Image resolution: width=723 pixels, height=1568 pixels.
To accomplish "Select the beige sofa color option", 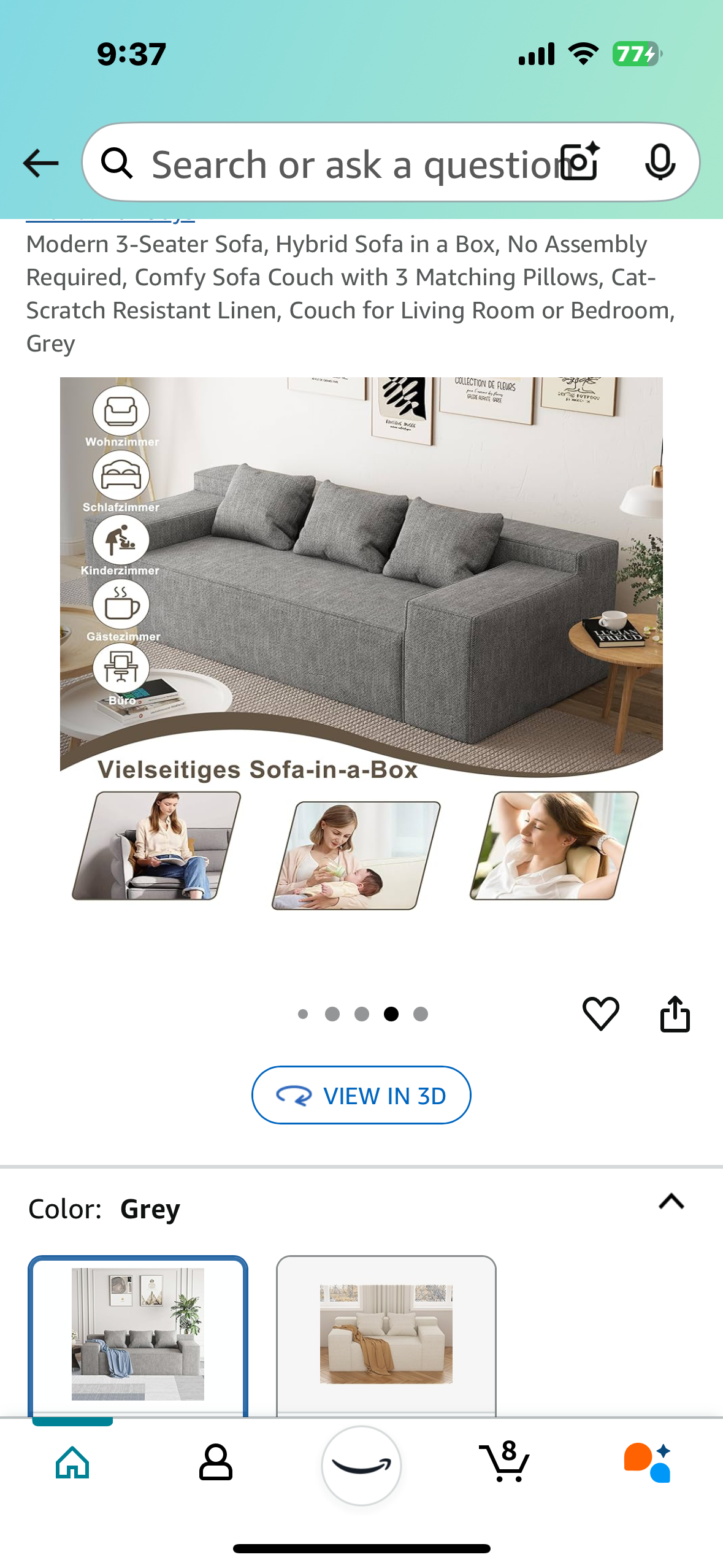I will [386, 1334].
